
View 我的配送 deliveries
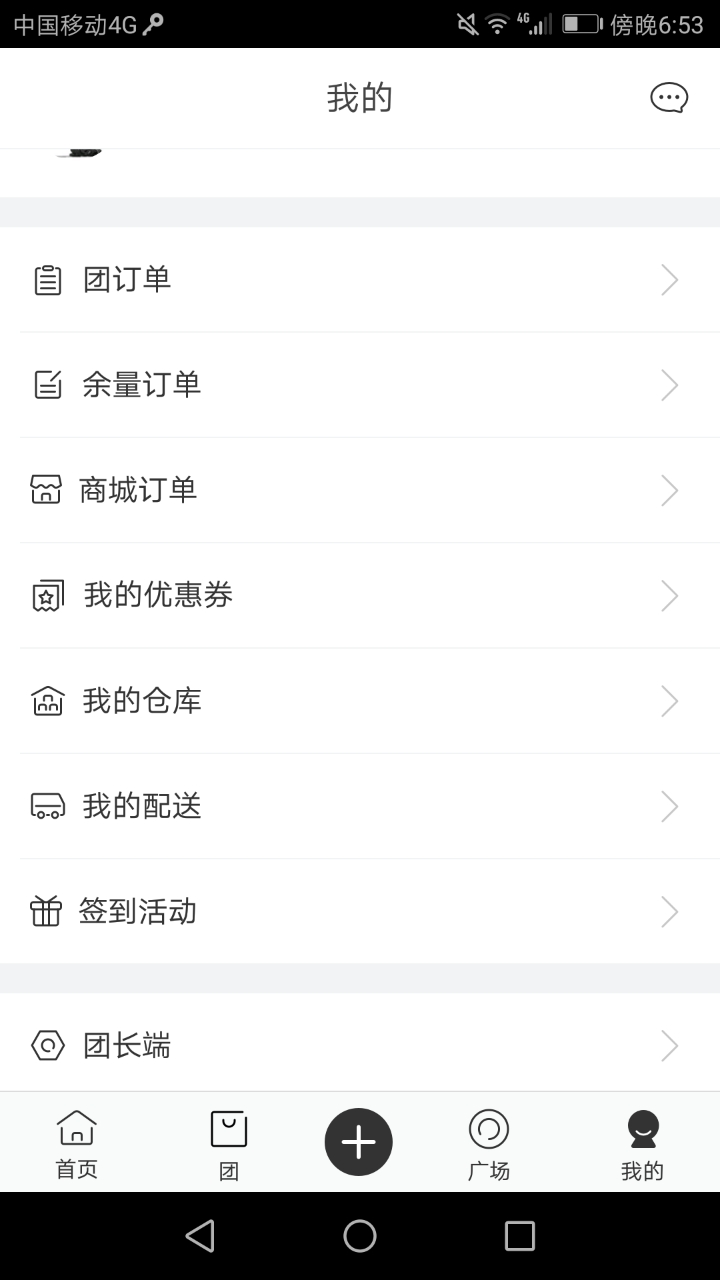(x=360, y=806)
